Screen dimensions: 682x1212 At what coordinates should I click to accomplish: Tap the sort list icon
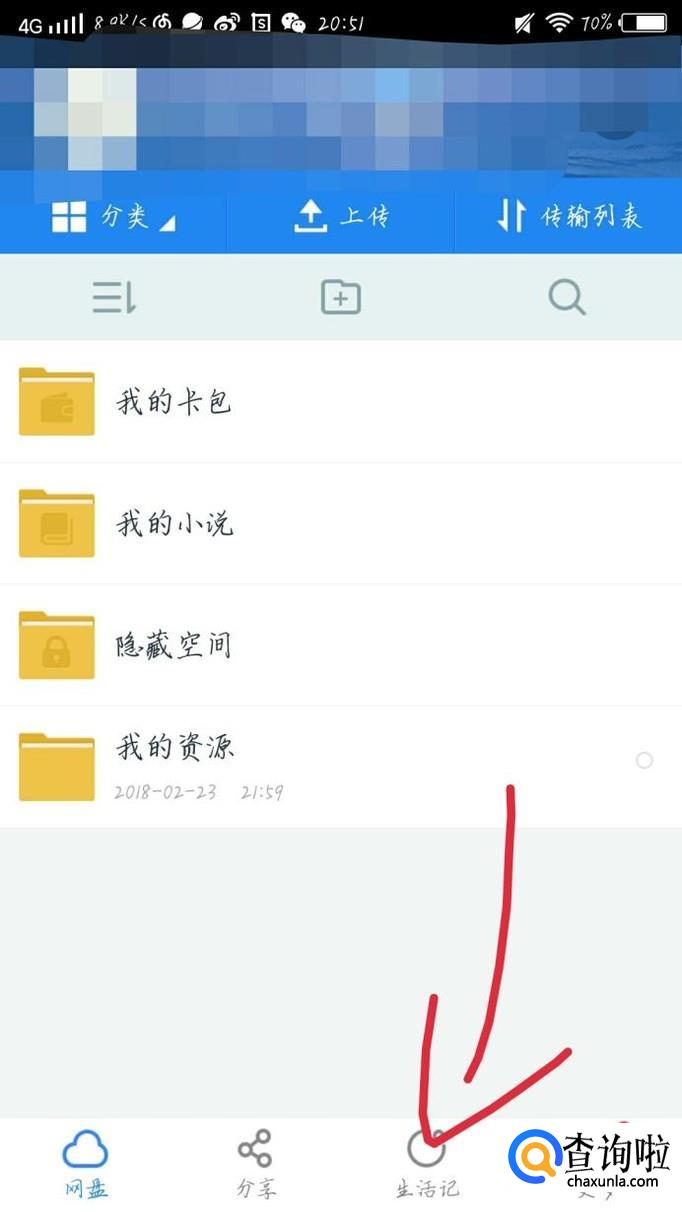click(114, 297)
